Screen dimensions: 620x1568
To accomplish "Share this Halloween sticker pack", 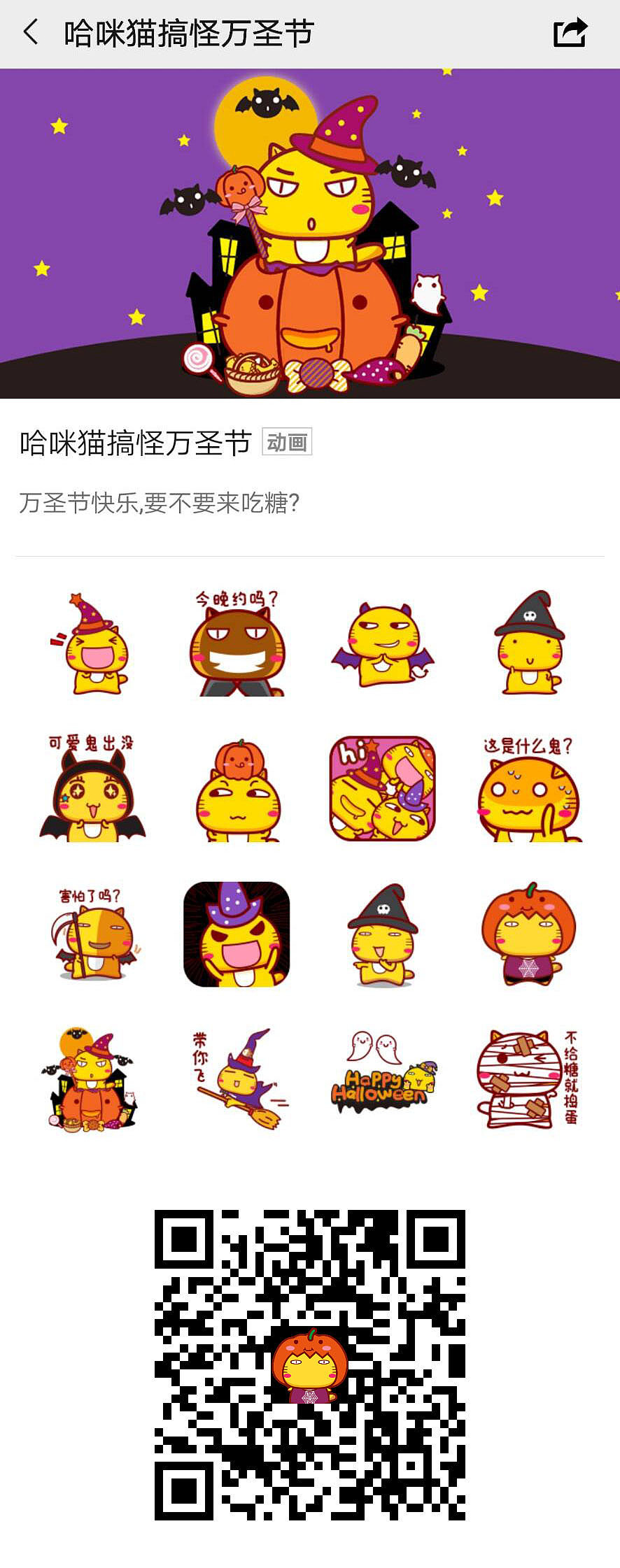I will tap(570, 33).
